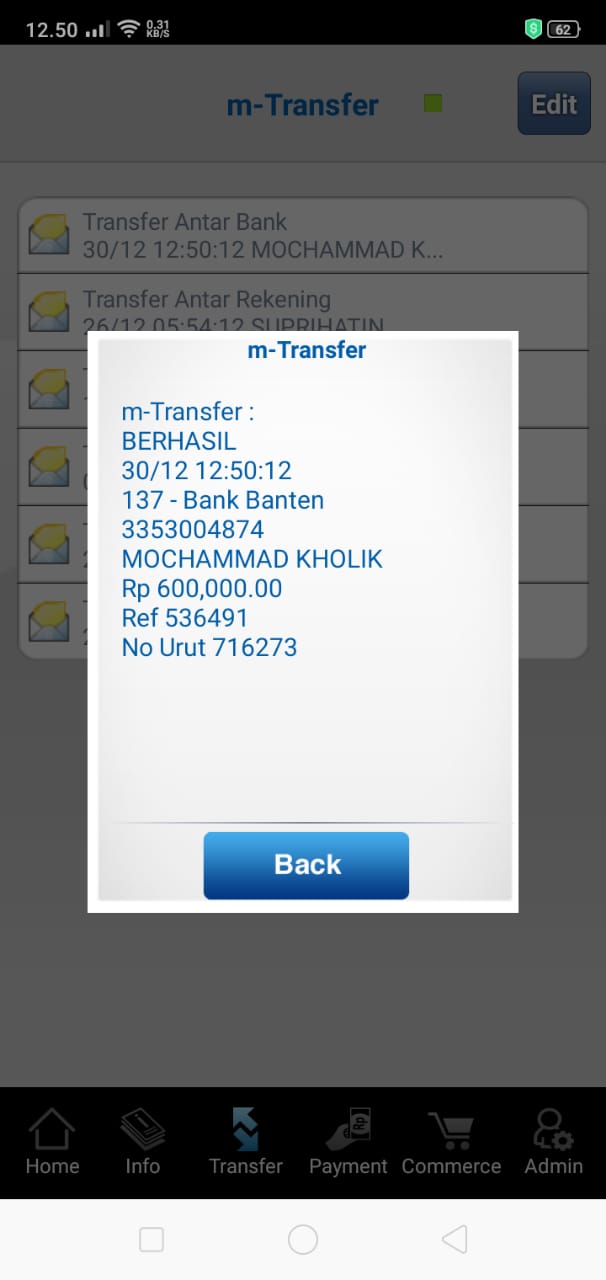Tap the Edit button
Image resolution: width=606 pixels, height=1280 pixels.
(553, 104)
